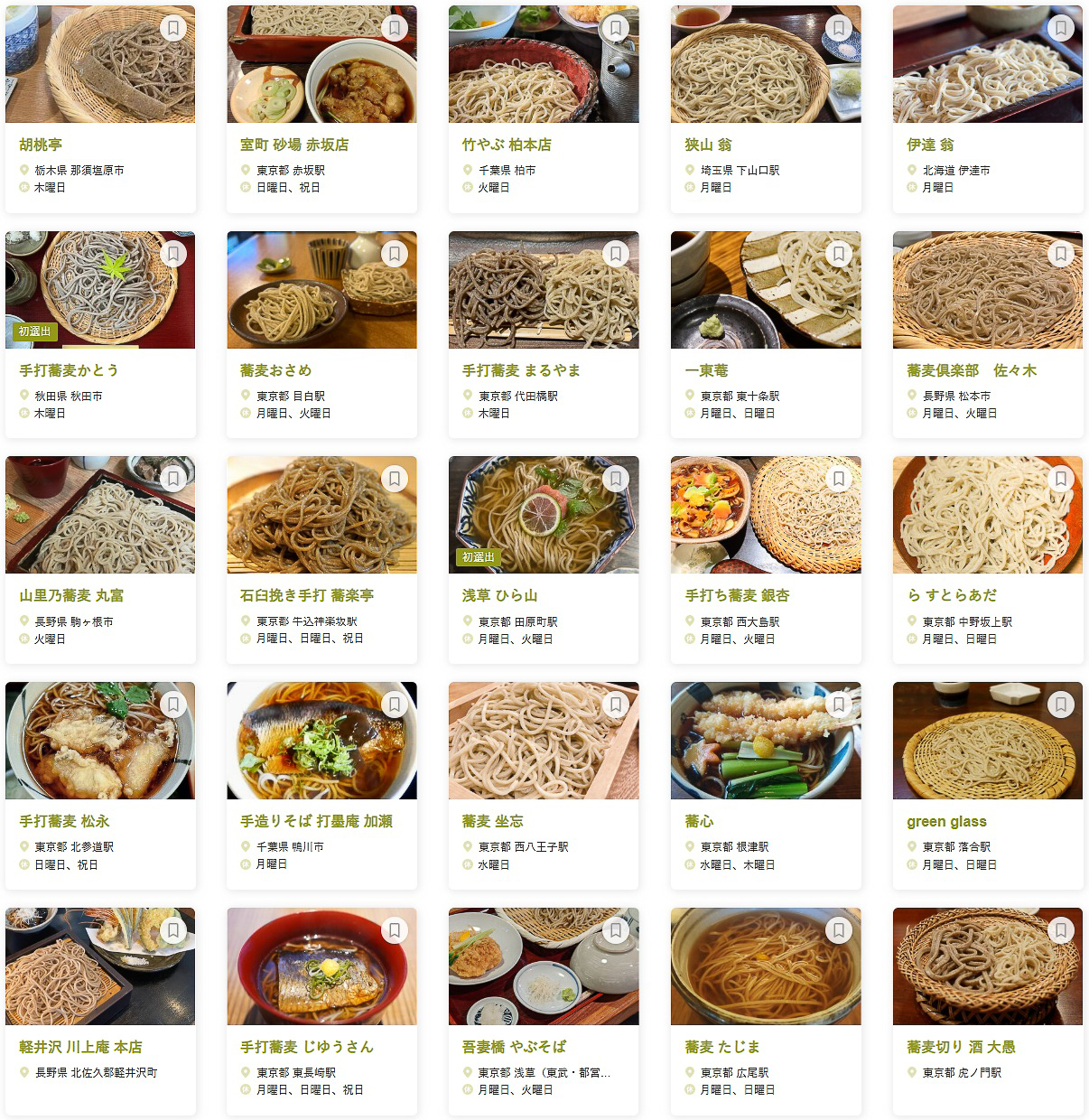The width and height of the screenshot is (1089, 1120).
Task: Bookmark 石臼挽き手打 蕎楽亭
Action: click(395, 479)
